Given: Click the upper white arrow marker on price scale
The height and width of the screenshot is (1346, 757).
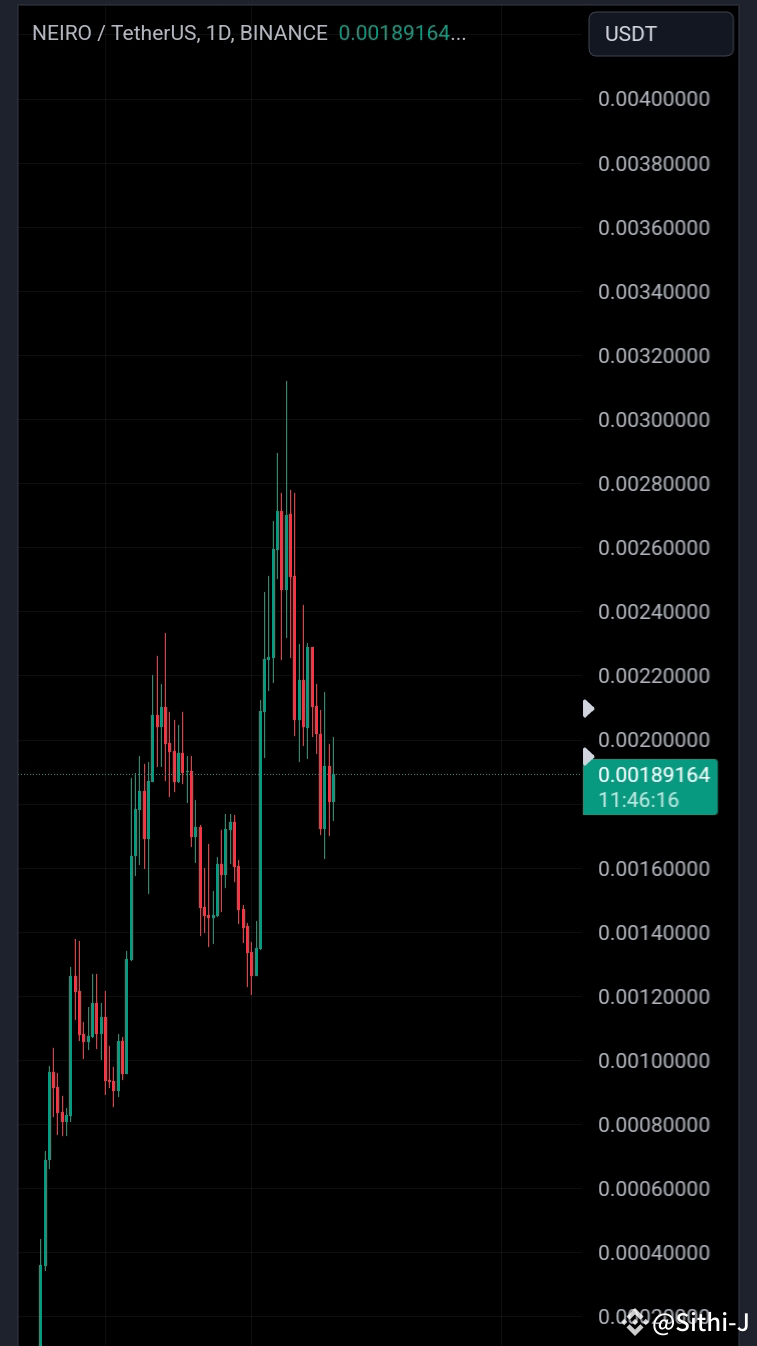Looking at the screenshot, I should [x=588, y=709].
